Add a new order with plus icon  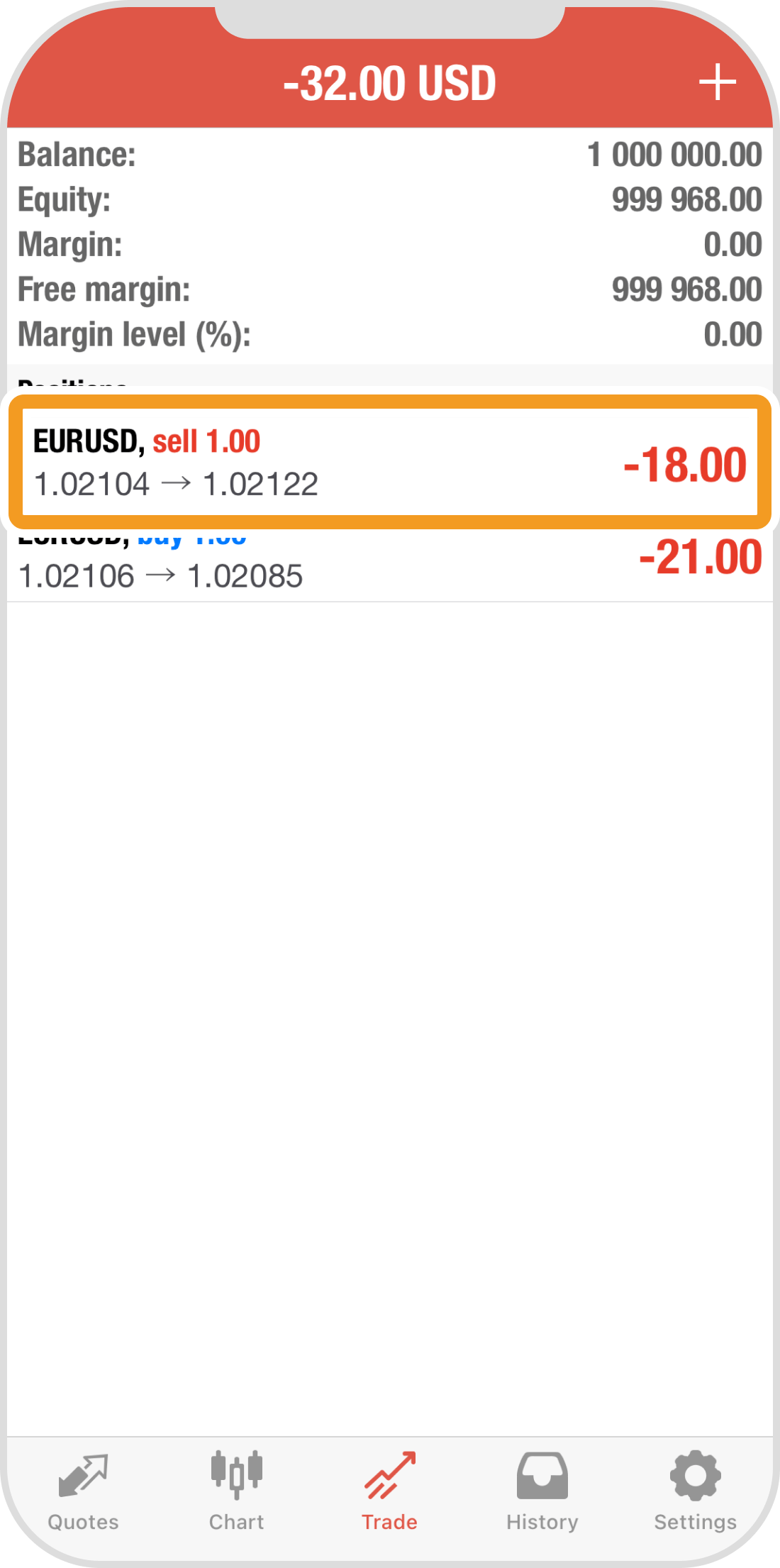coord(717,82)
